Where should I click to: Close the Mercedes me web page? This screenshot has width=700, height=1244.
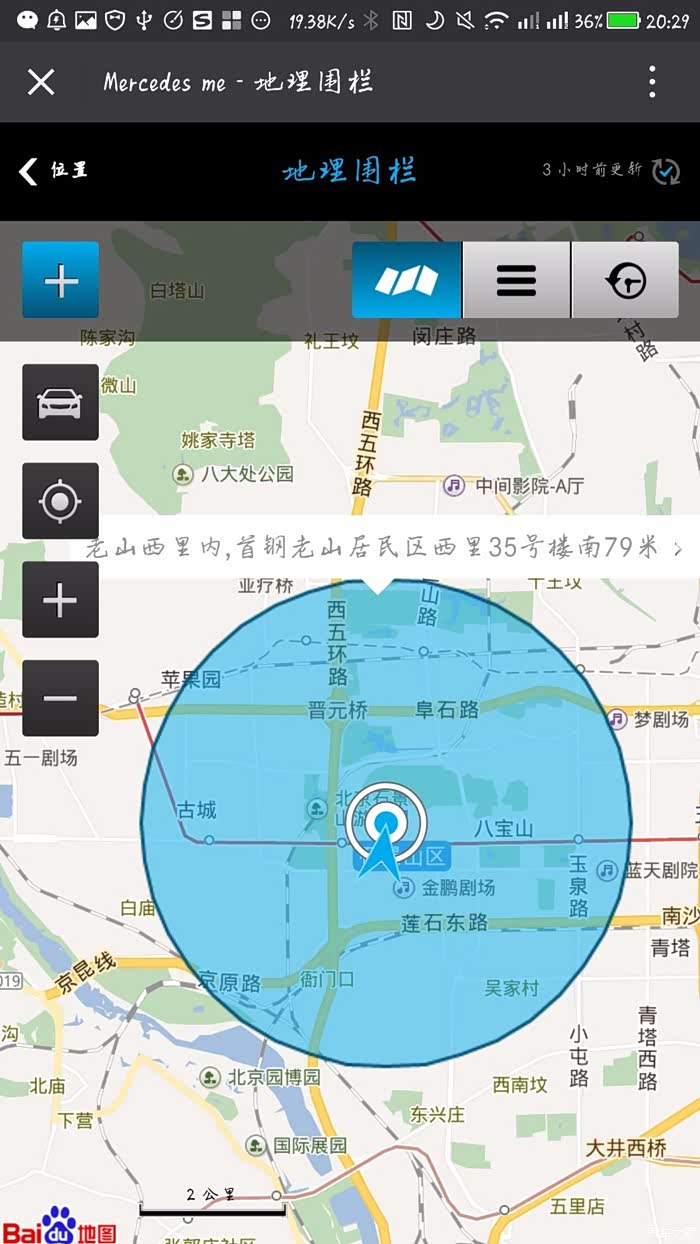(x=41, y=81)
